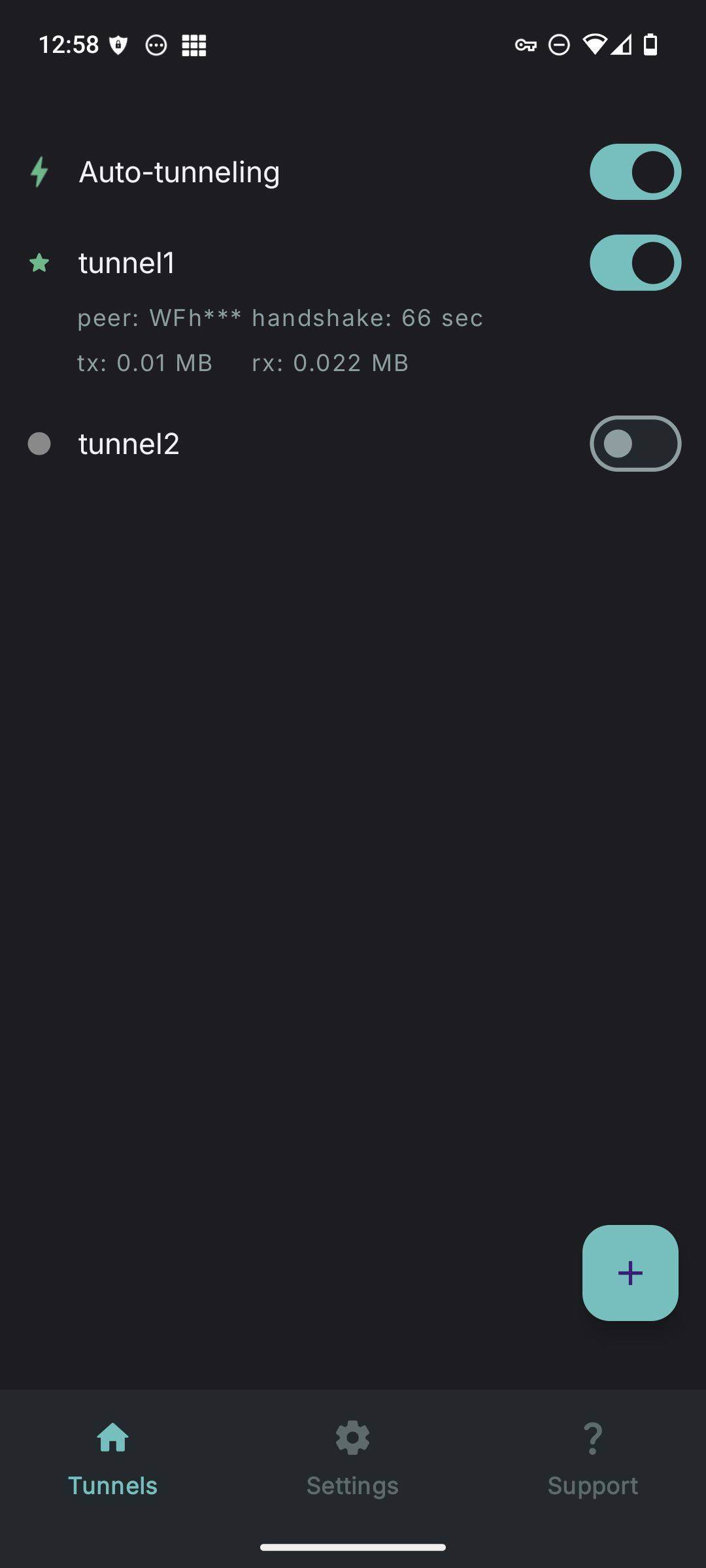This screenshot has width=706, height=1568.
Task: Collapse the tunnel1 statistics details
Action: click(126, 263)
